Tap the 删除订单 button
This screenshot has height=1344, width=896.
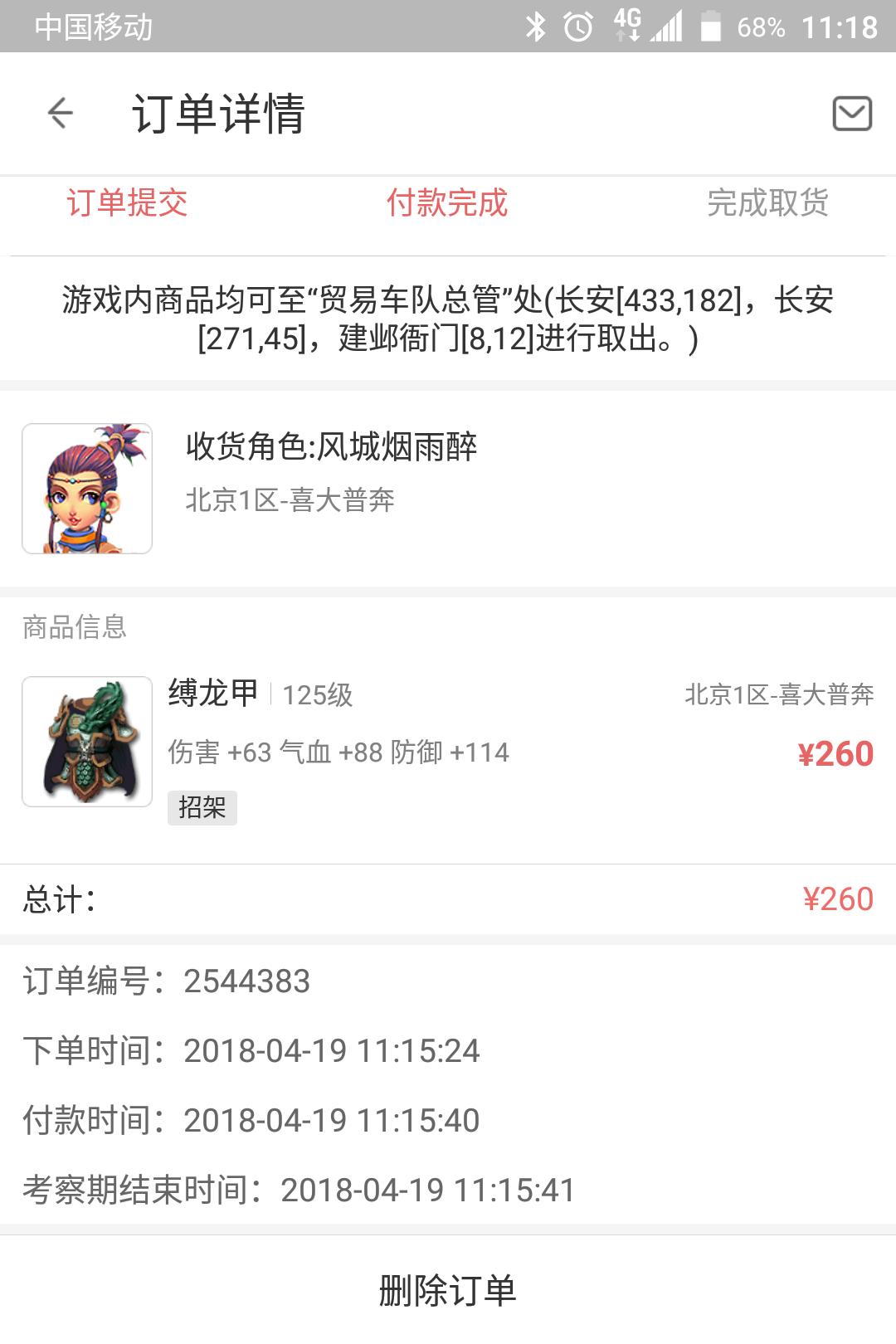[x=448, y=1291]
